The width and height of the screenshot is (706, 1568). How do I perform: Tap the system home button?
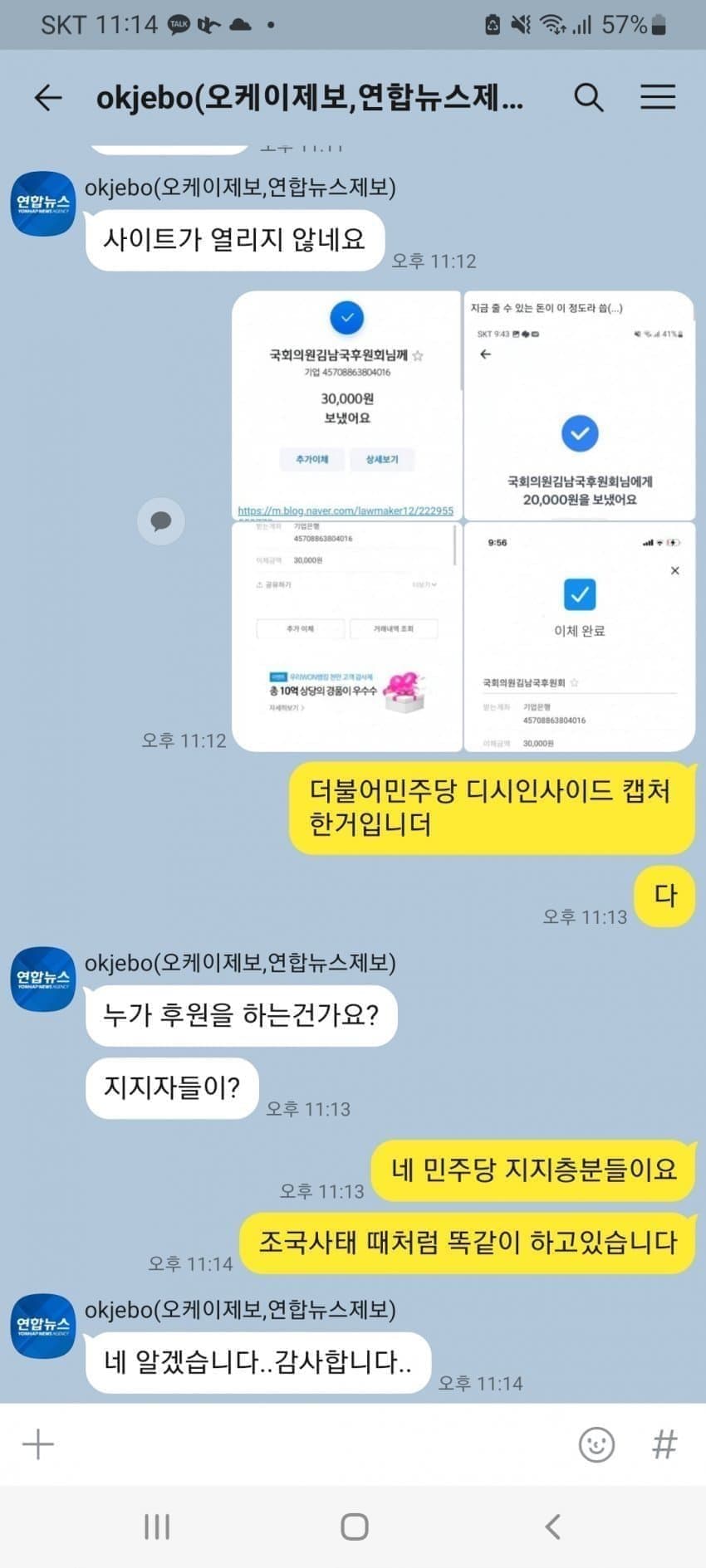354,1526
